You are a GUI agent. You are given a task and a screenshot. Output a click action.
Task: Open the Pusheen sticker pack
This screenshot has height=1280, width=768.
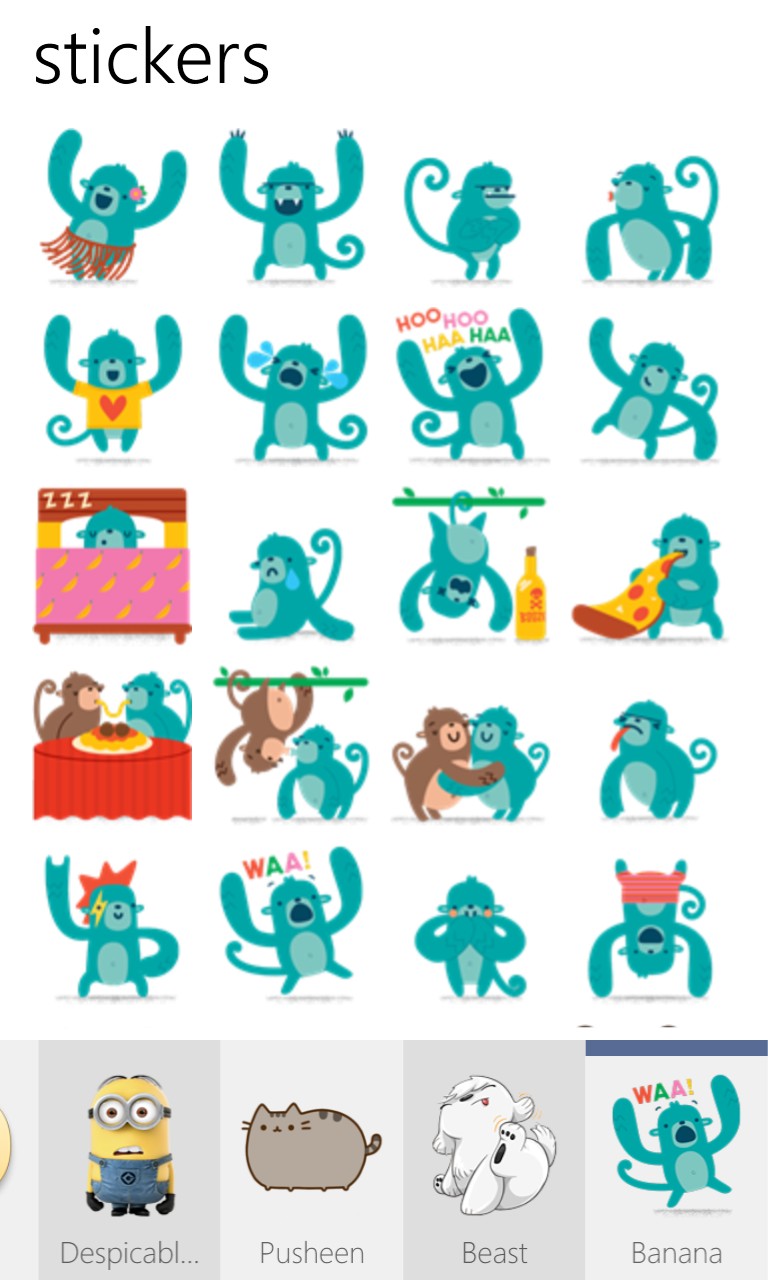[x=311, y=1160]
